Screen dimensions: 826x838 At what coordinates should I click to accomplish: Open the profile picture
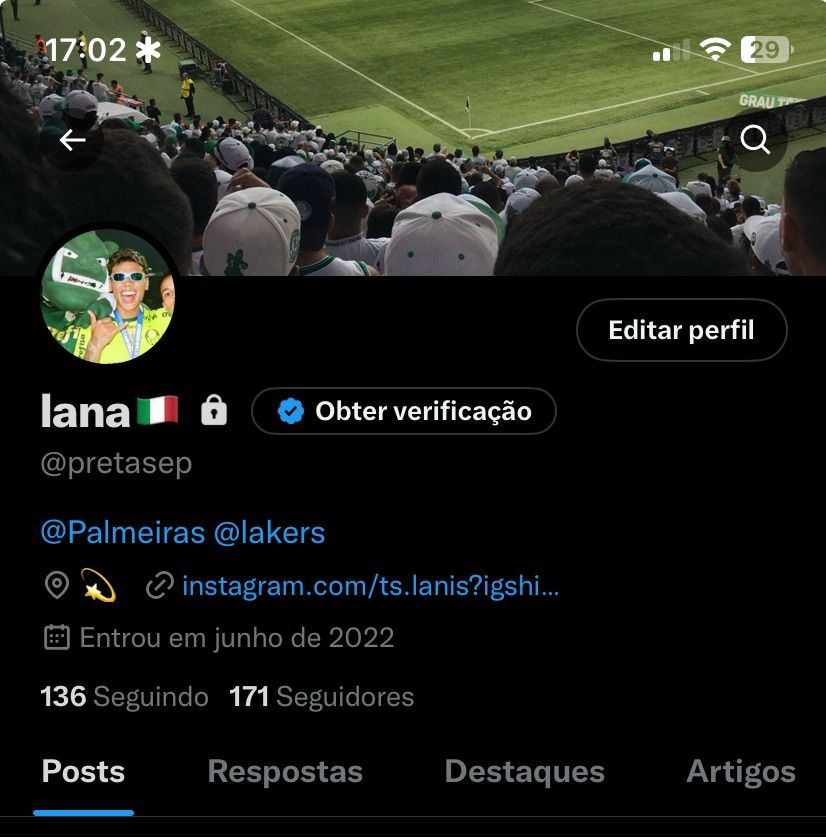pos(109,296)
